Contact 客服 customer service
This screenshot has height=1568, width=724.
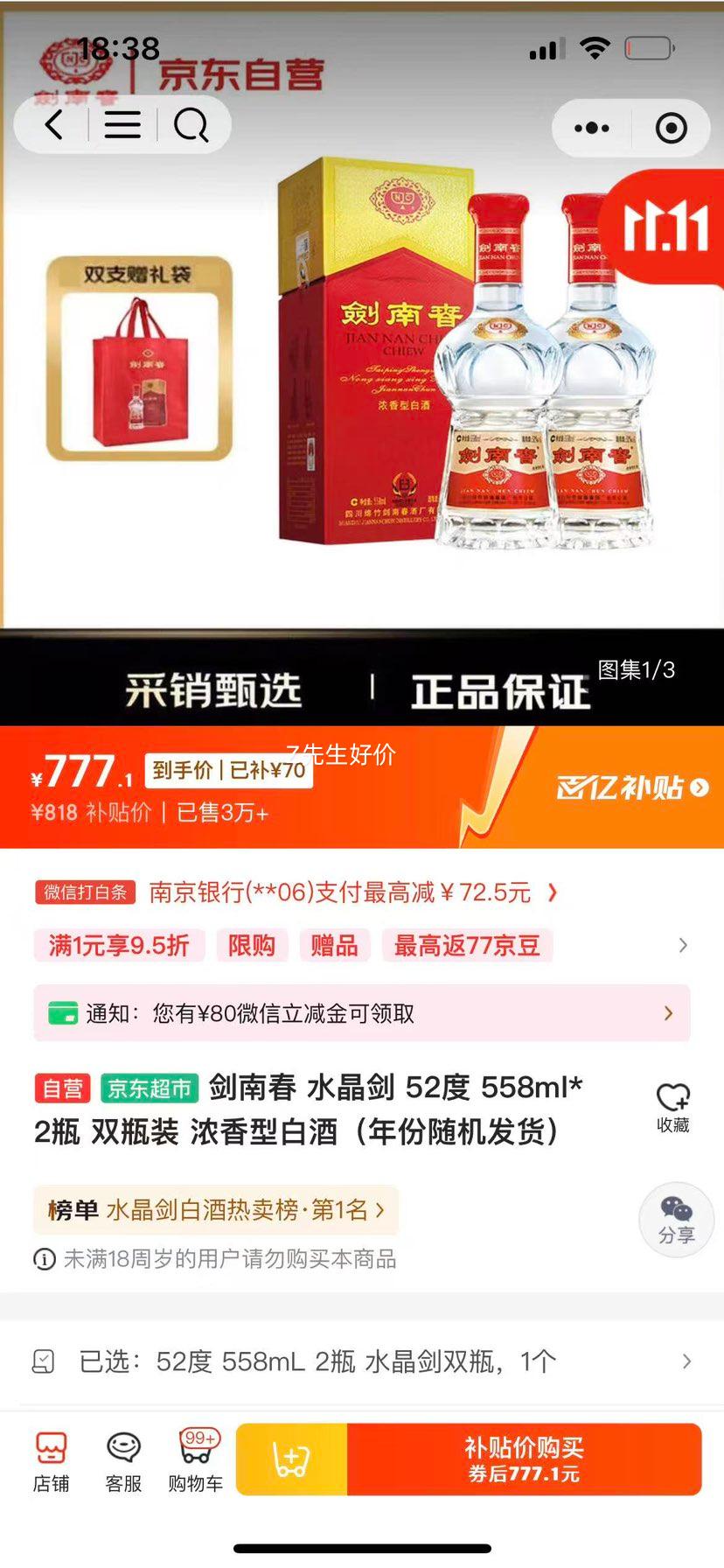click(123, 1461)
